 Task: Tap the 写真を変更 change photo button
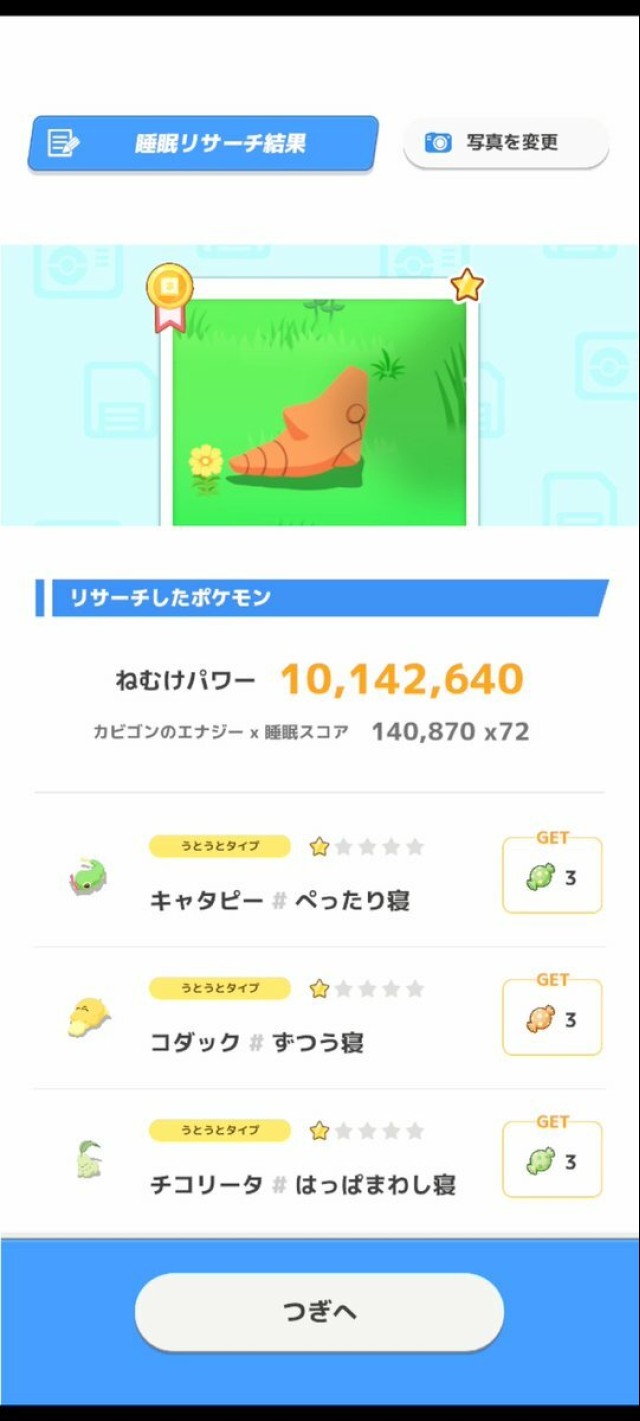click(x=505, y=143)
